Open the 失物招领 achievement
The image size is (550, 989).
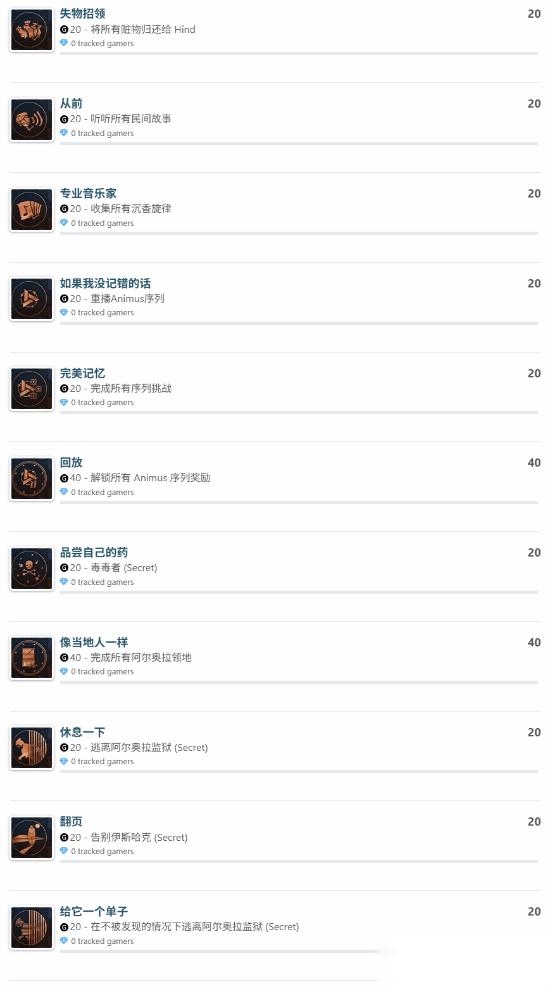[83, 13]
